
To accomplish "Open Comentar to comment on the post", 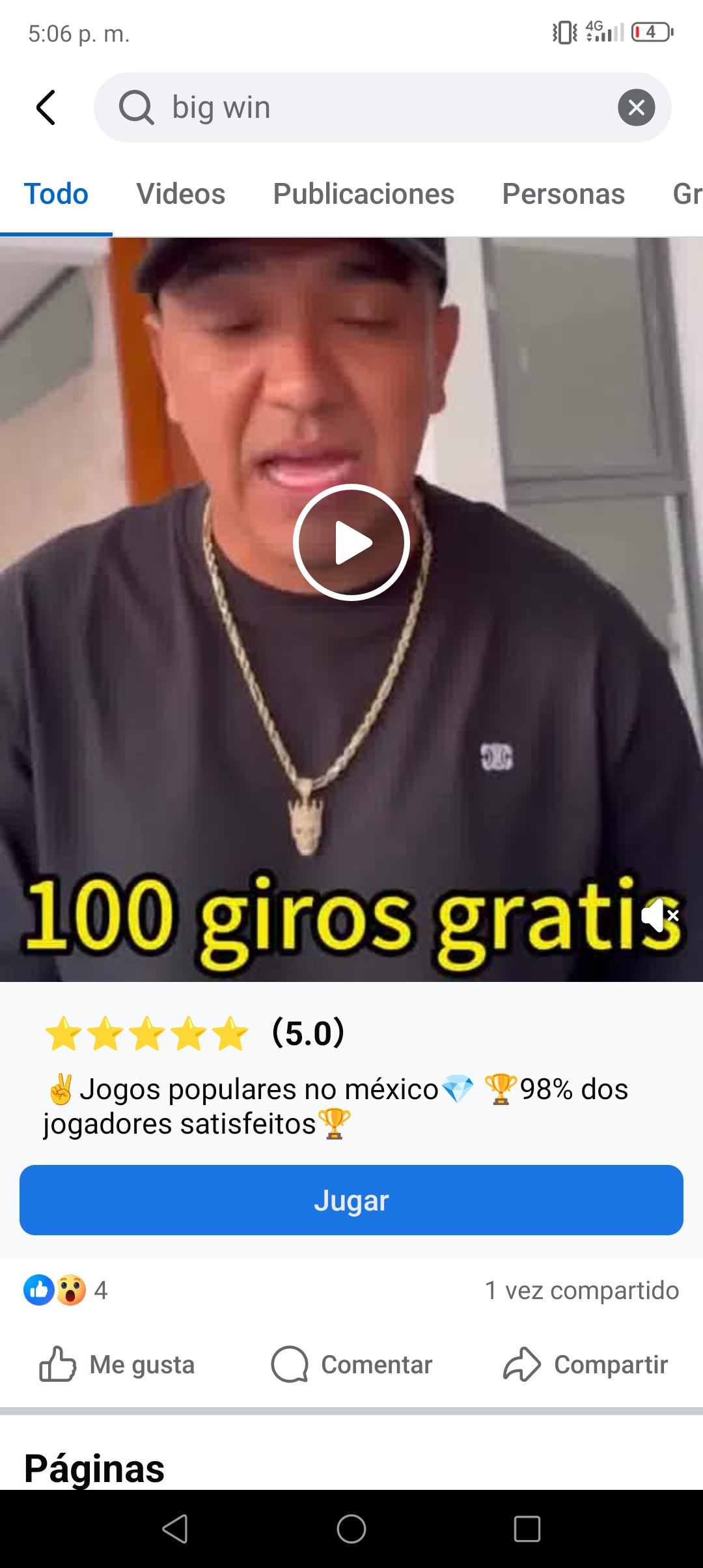I will 351,1365.
